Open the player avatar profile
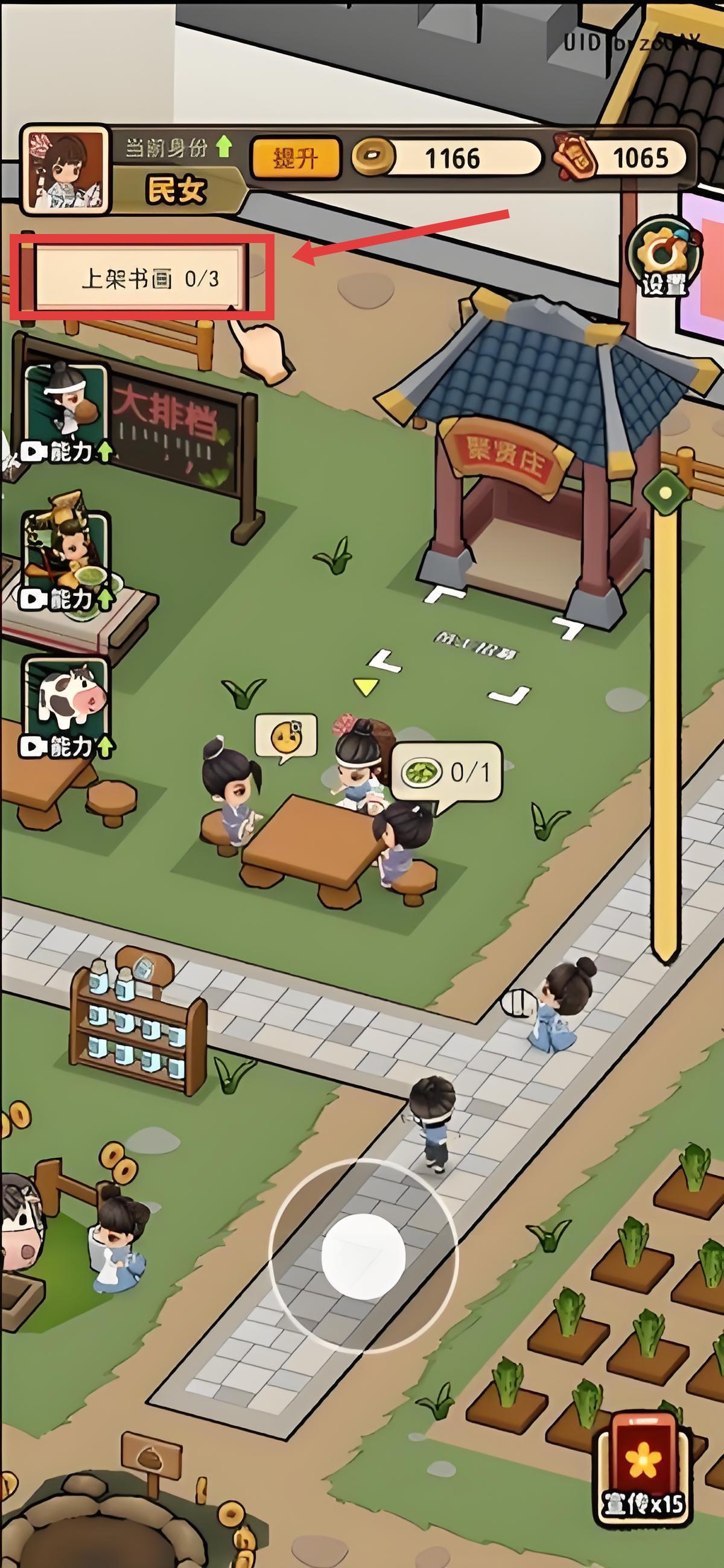Screen dimensions: 724x1568 (x=65, y=171)
